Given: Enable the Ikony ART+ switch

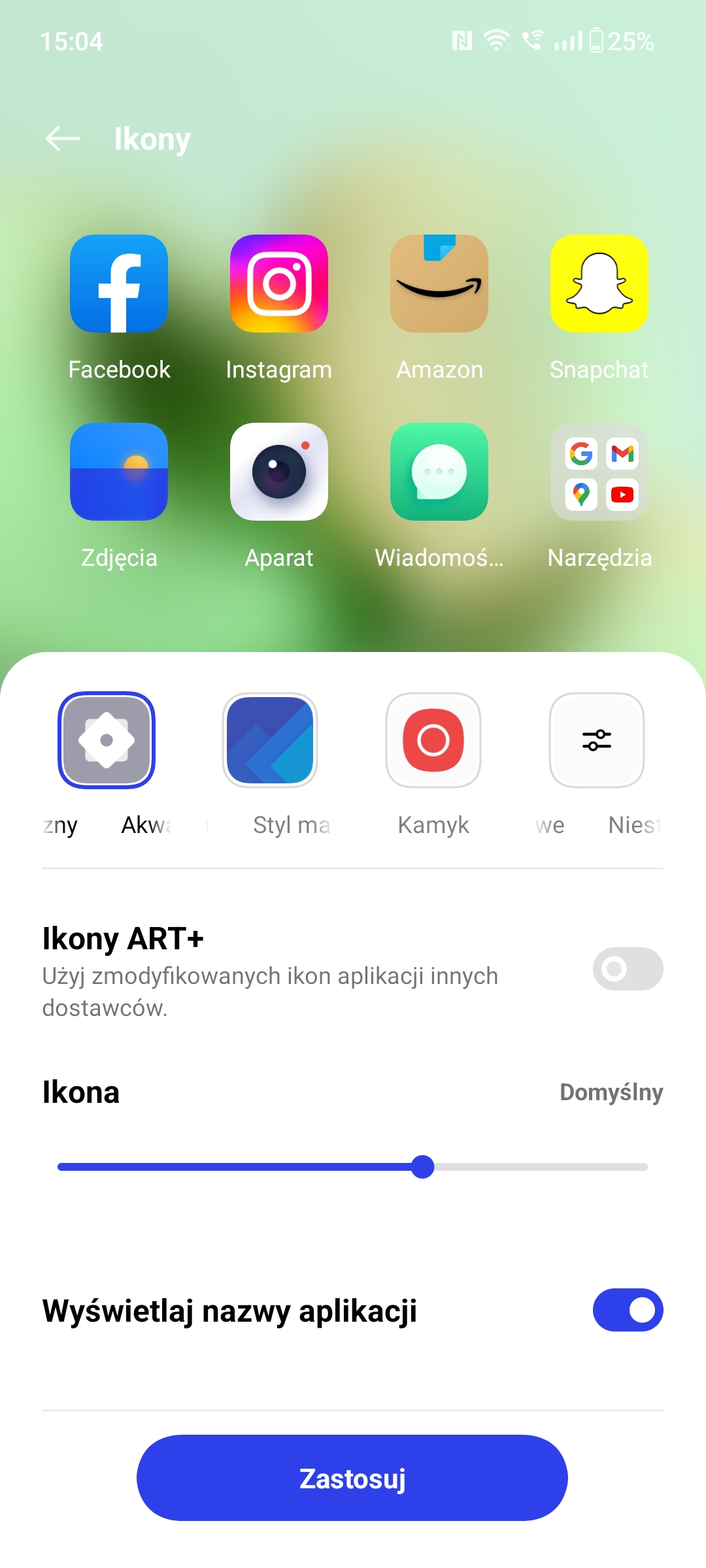Looking at the screenshot, I should (x=627, y=968).
